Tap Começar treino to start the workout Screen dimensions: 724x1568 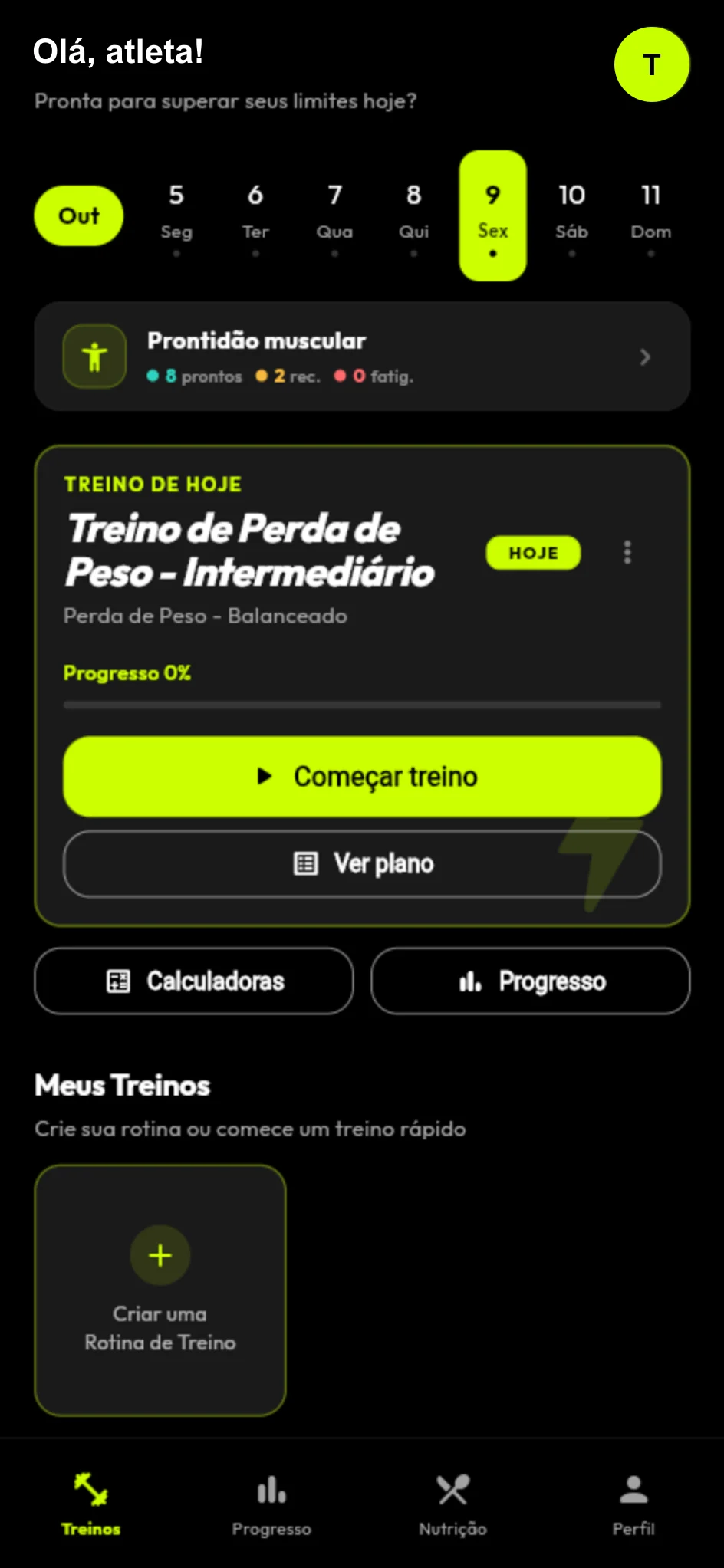[362, 776]
